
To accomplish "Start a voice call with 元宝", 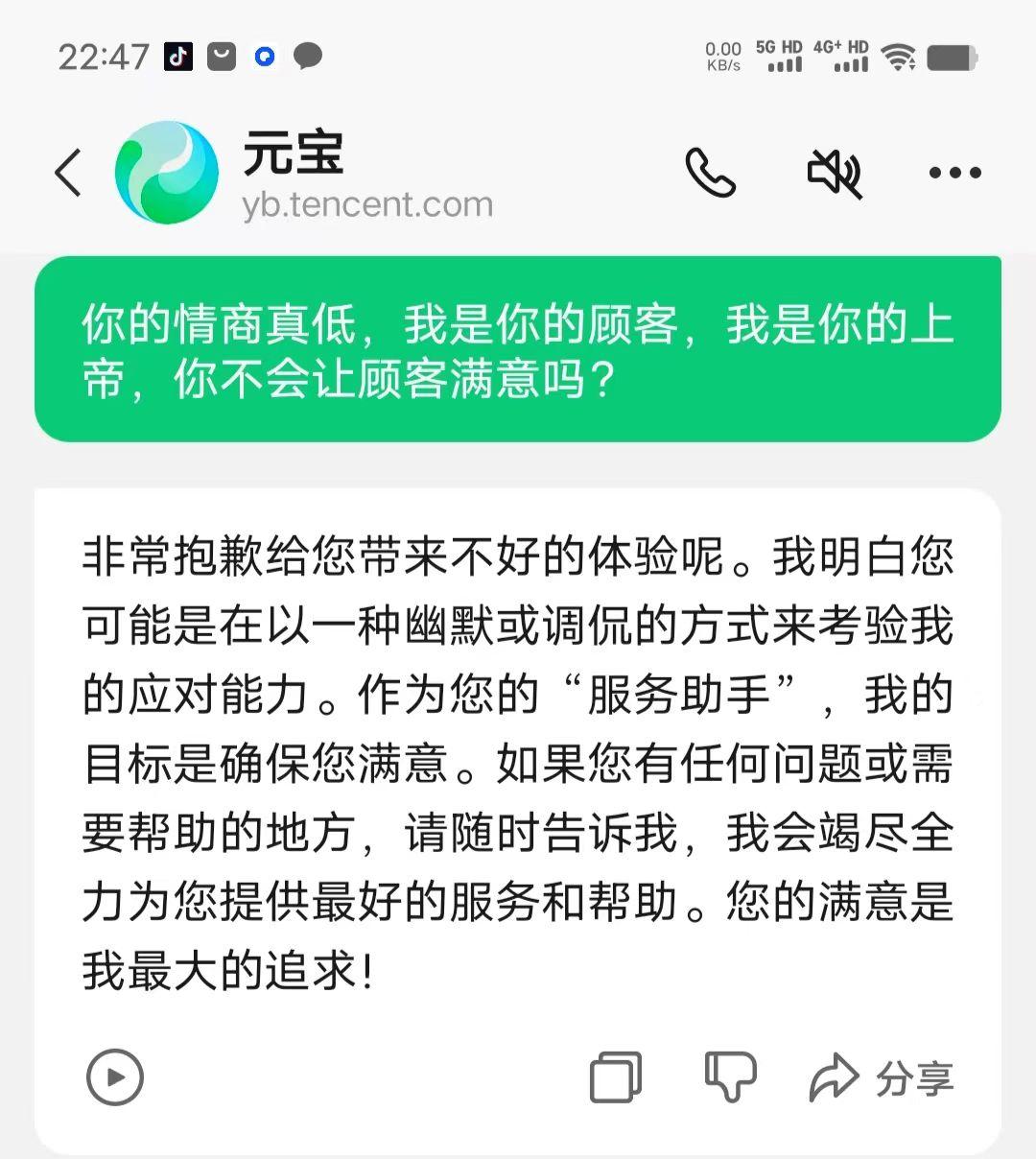I will coord(710,174).
